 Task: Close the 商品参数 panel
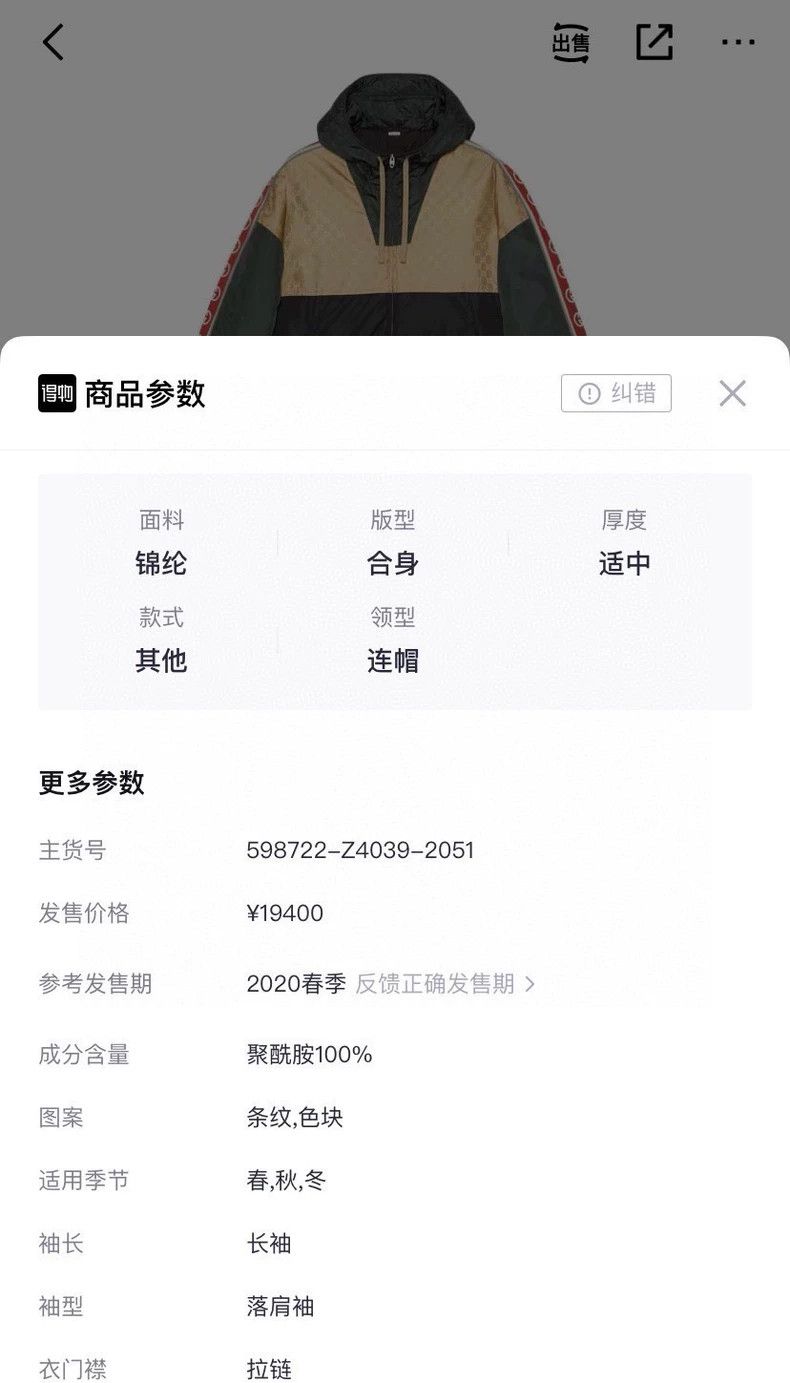[732, 393]
